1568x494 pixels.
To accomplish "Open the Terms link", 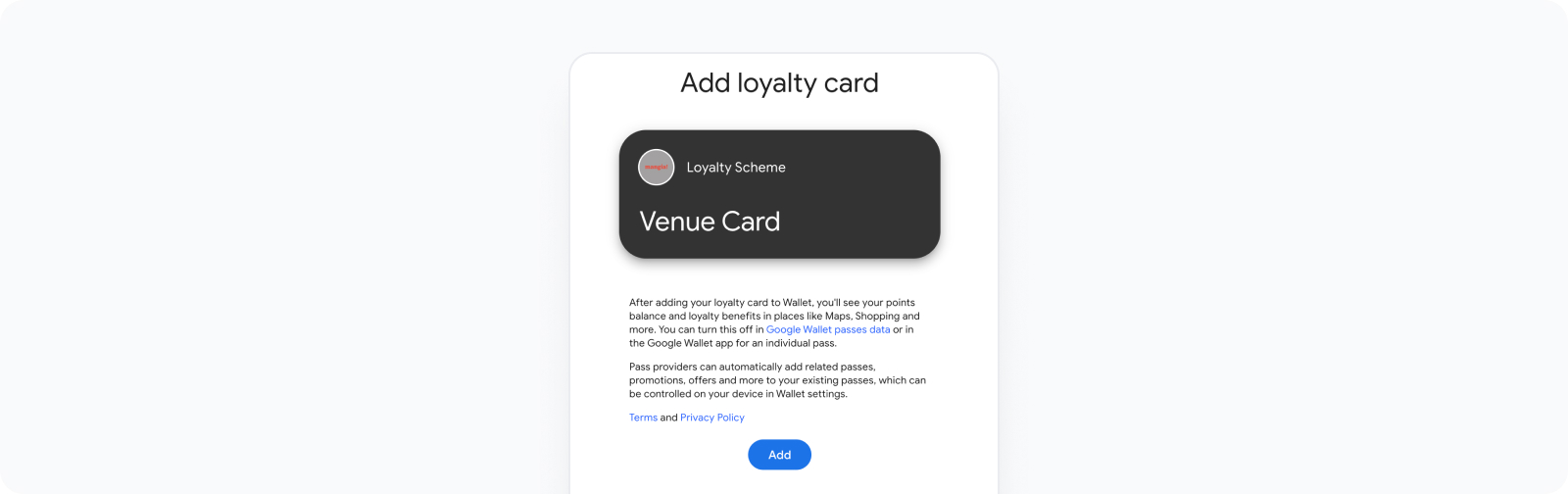I will 643,418.
